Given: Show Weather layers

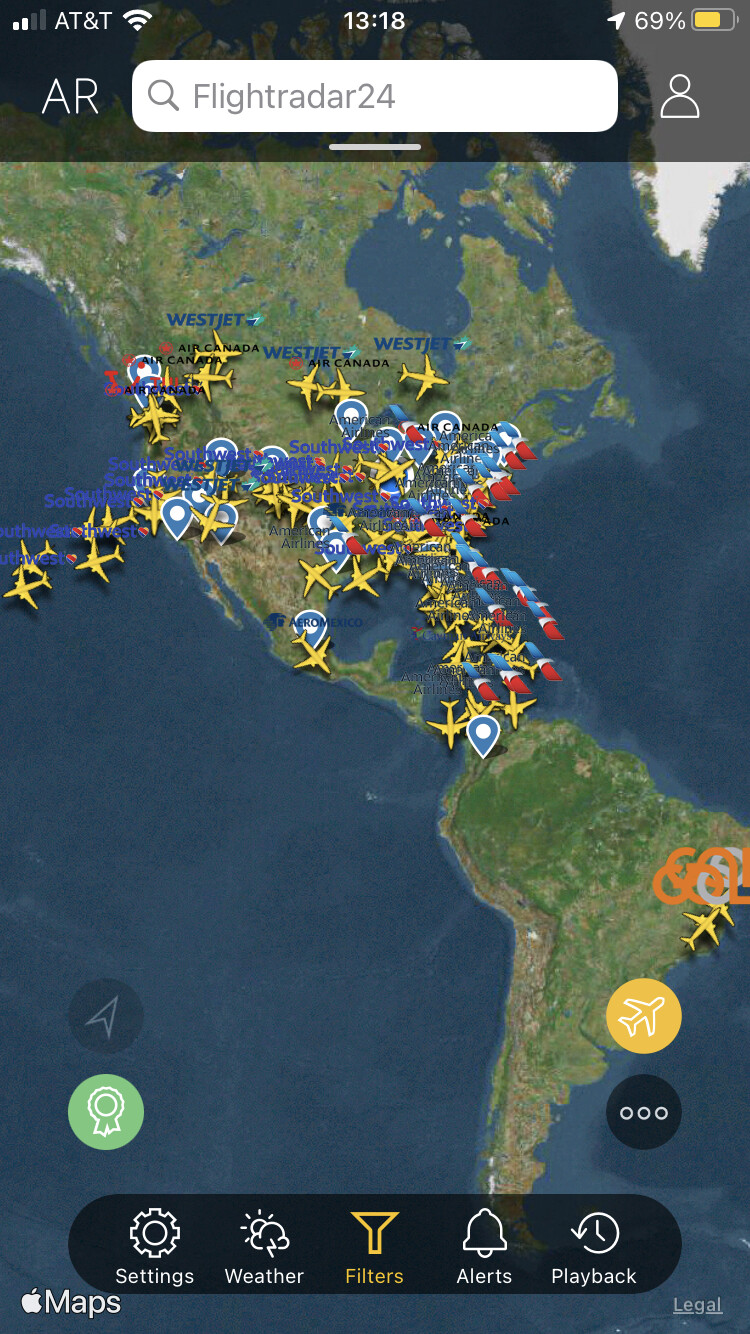Looking at the screenshot, I should click(x=264, y=1247).
